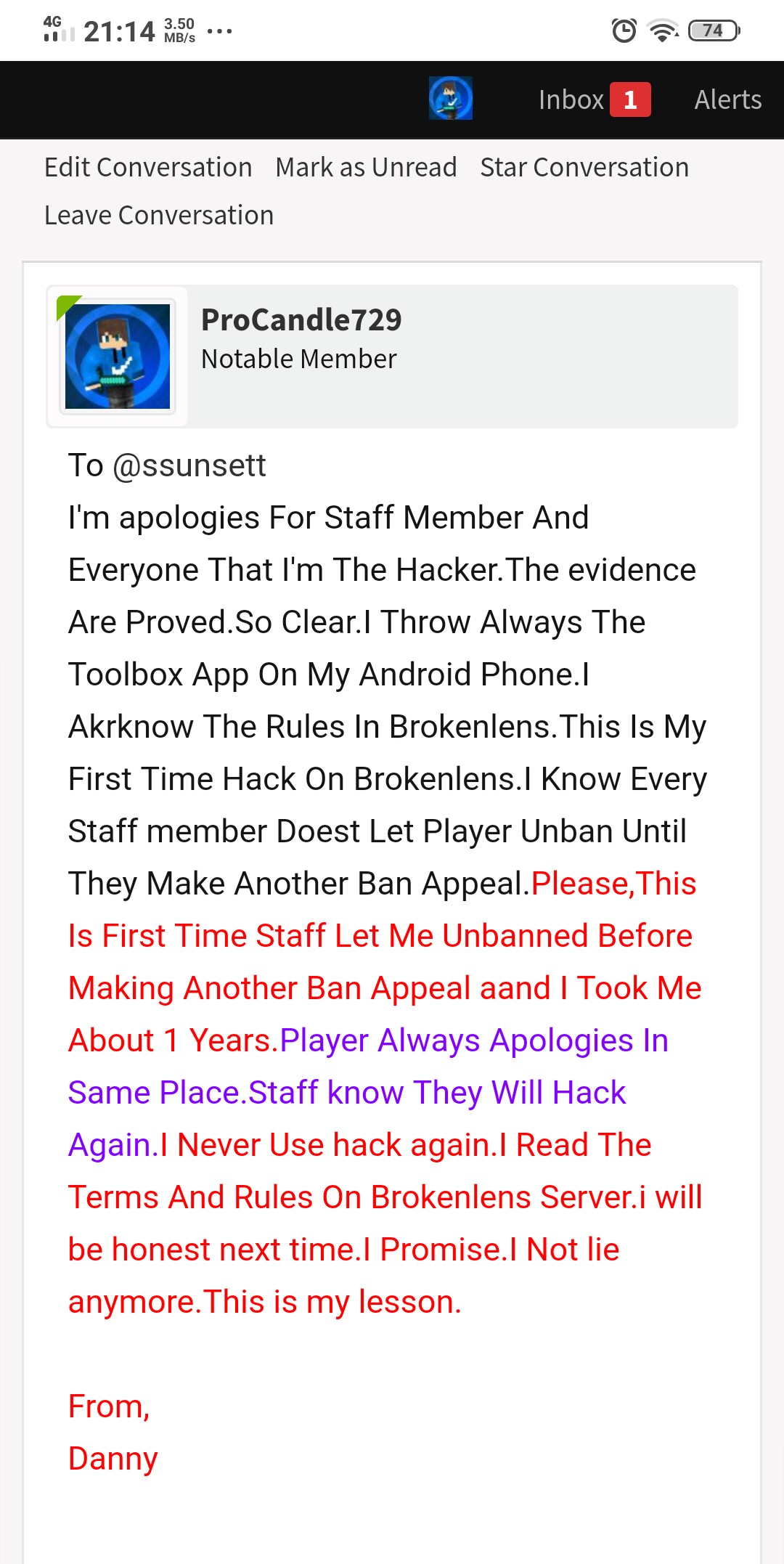Mark the conversation as unread

click(366, 168)
